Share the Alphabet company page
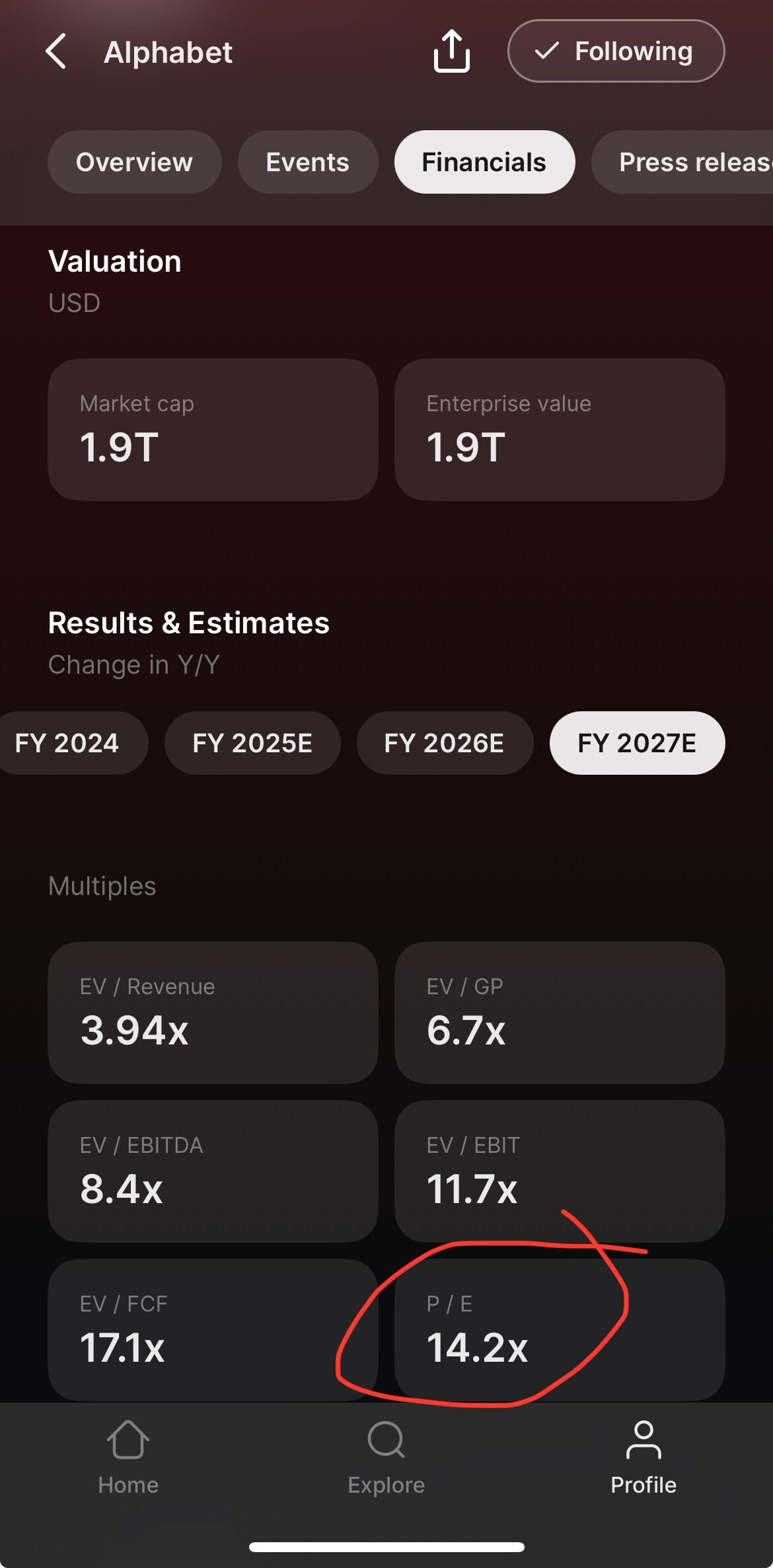This screenshot has height=1568, width=773. tap(452, 51)
